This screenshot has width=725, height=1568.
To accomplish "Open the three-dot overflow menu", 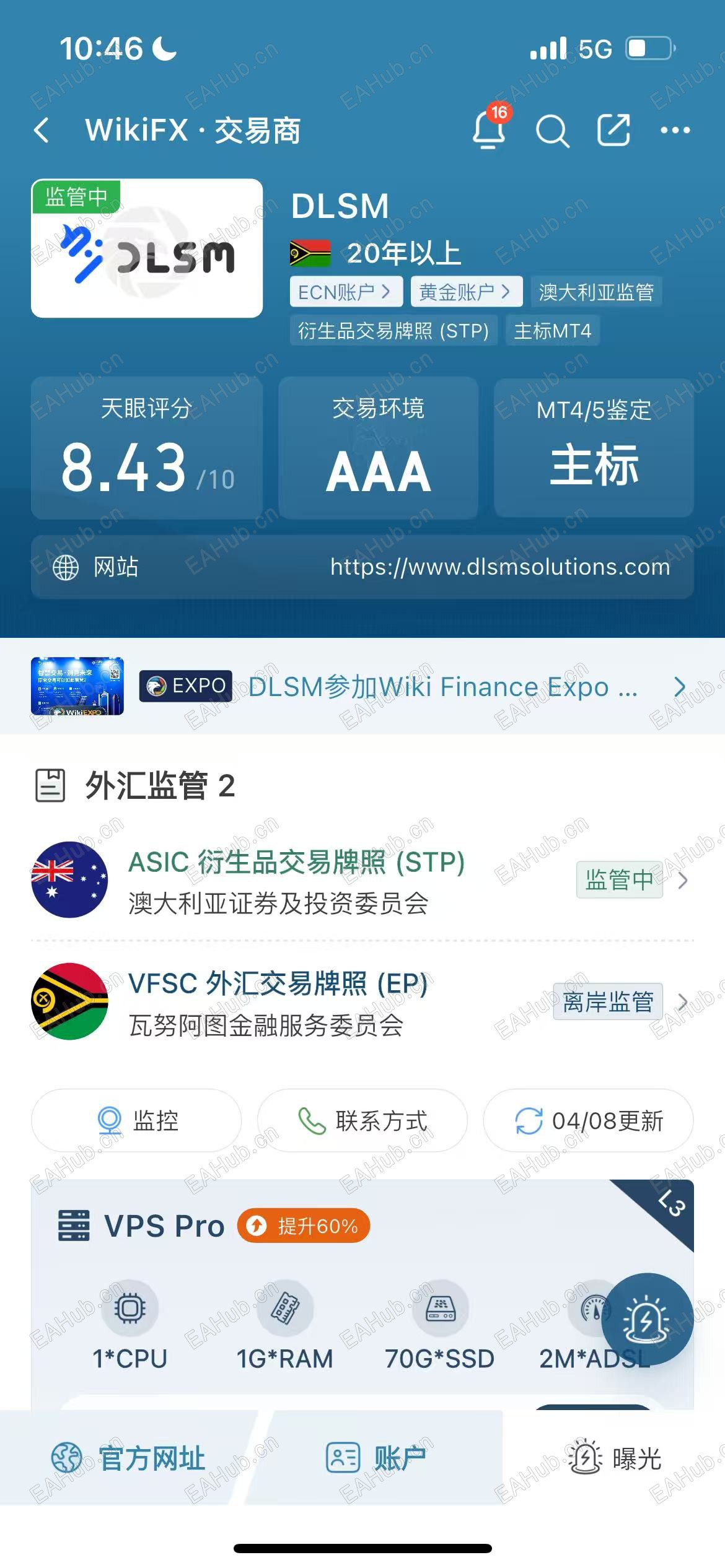I will pos(675,130).
